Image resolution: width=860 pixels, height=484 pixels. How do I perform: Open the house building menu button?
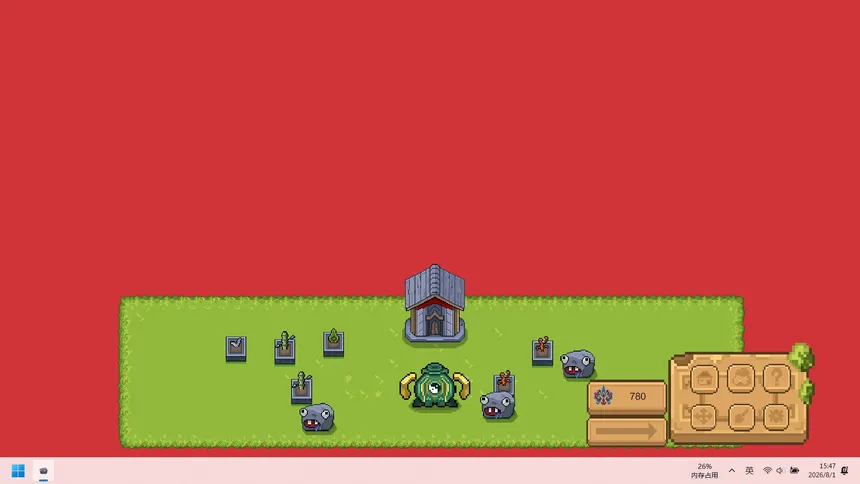(704, 378)
